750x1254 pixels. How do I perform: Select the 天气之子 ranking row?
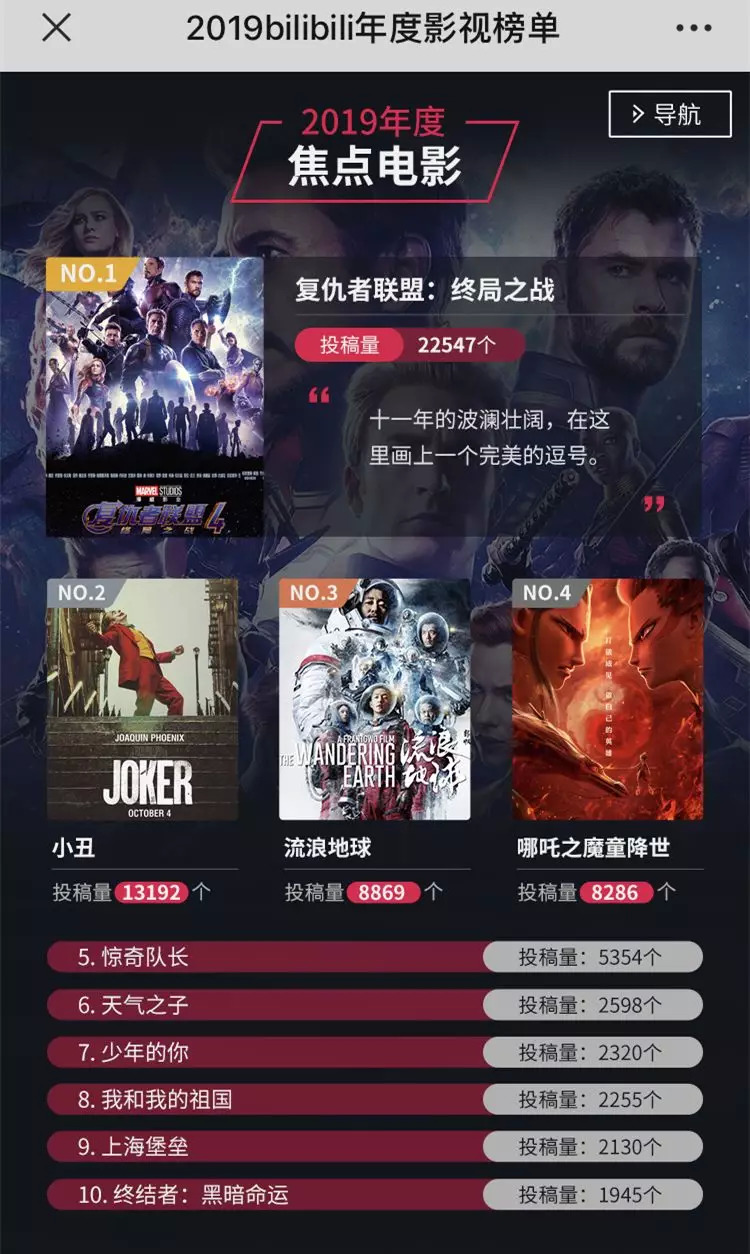click(374, 1005)
